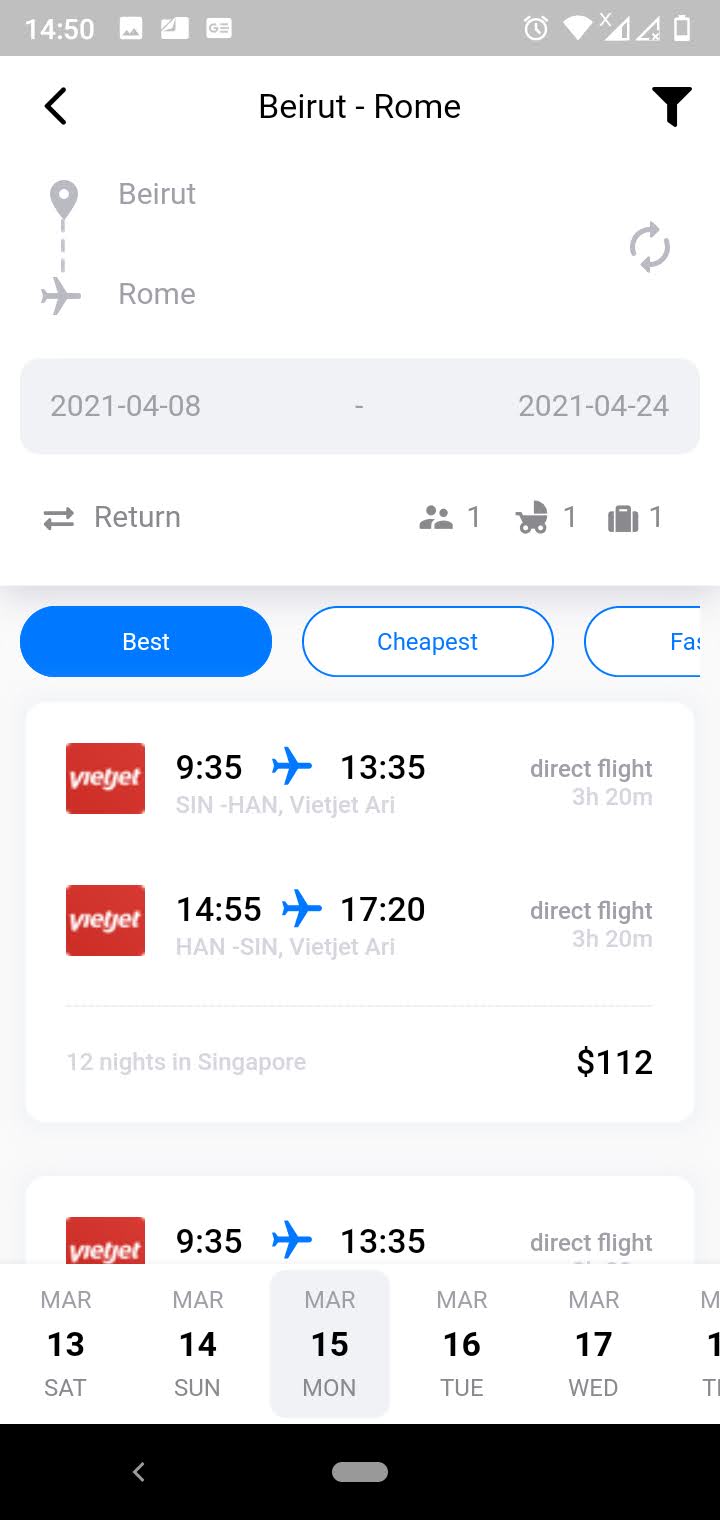Screen dimensions: 720x1520
Task: Choose MAR 13 Saturday date
Action: (x=65, y=1343)
